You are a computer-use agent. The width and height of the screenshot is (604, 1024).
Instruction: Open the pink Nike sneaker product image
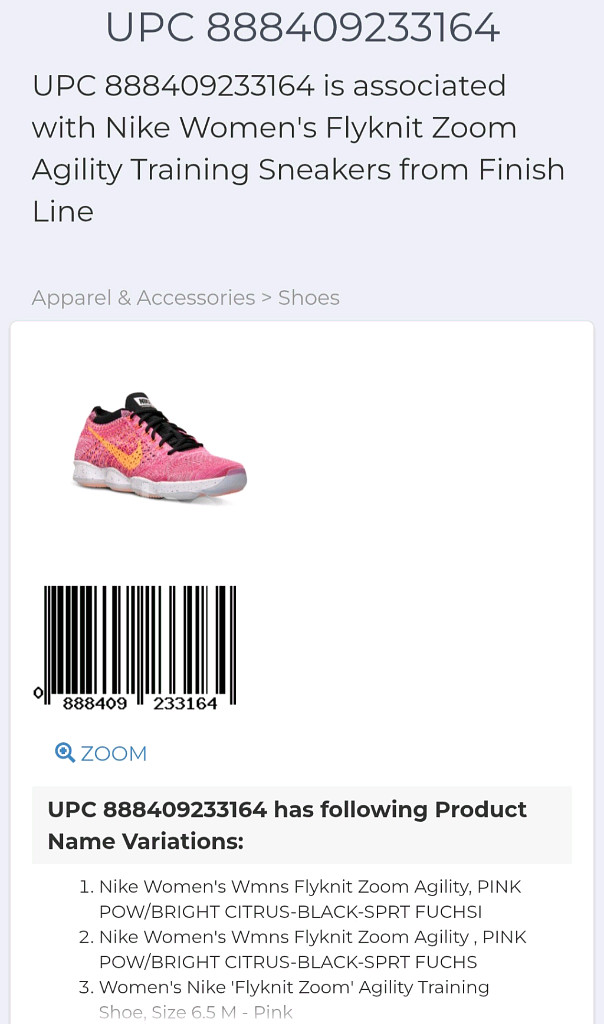[159, 449]
